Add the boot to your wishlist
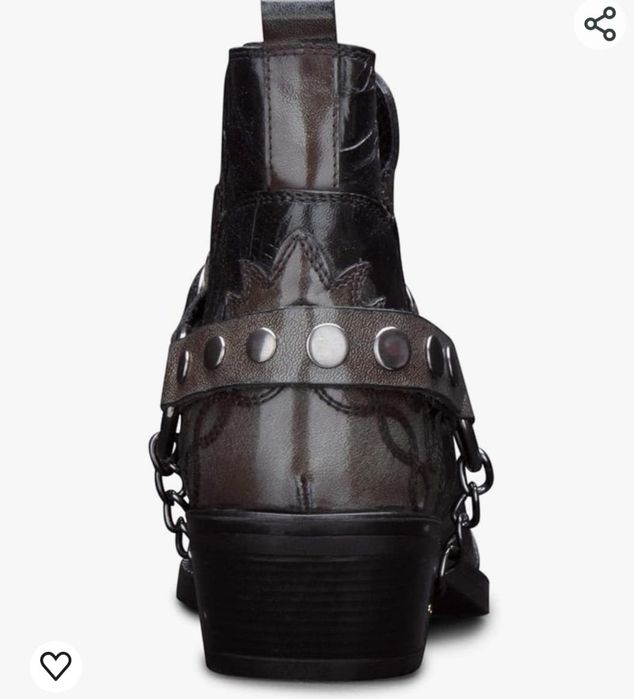Image resolution: width=634 pixels, height=699 pixels. [56, 665]
